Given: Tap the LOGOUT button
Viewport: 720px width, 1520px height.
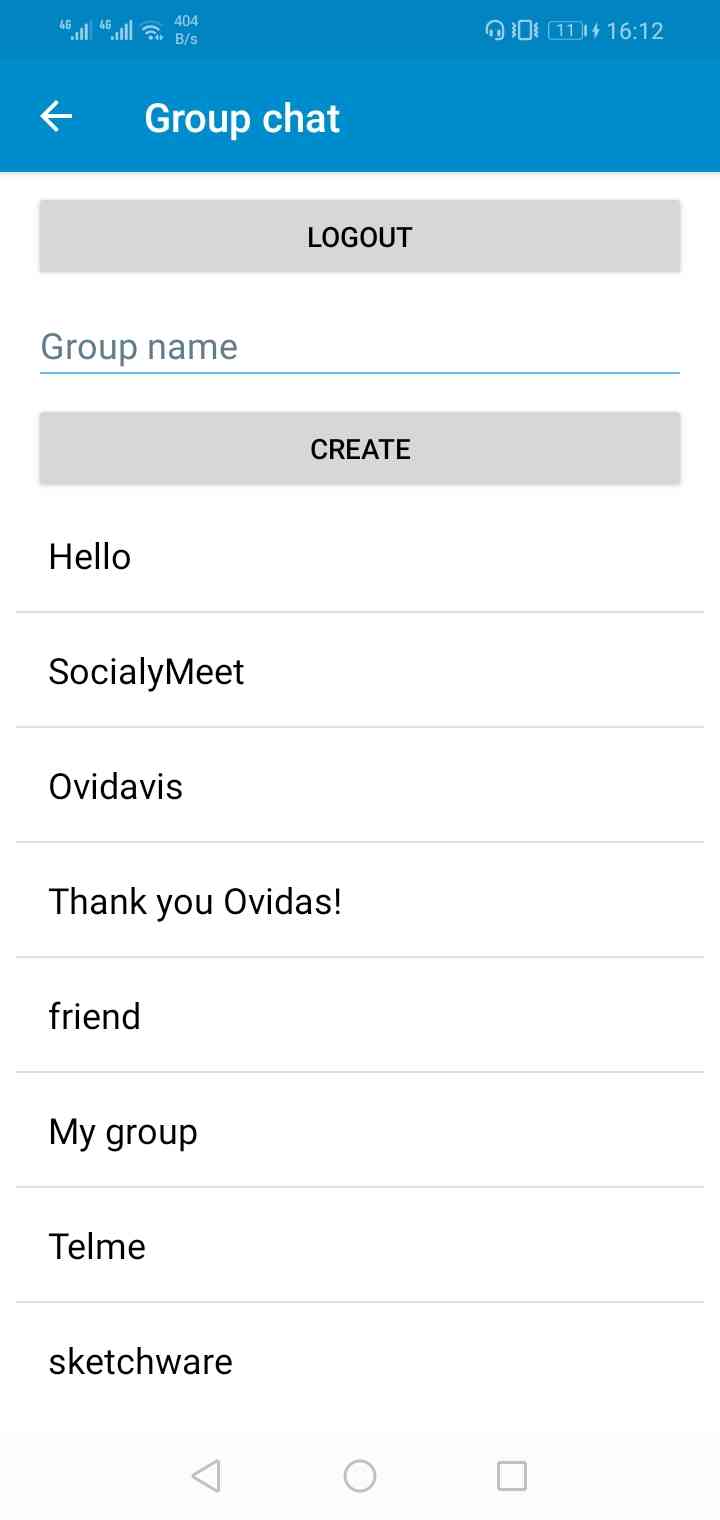Looking at the screenshot, I should (360, 237).
